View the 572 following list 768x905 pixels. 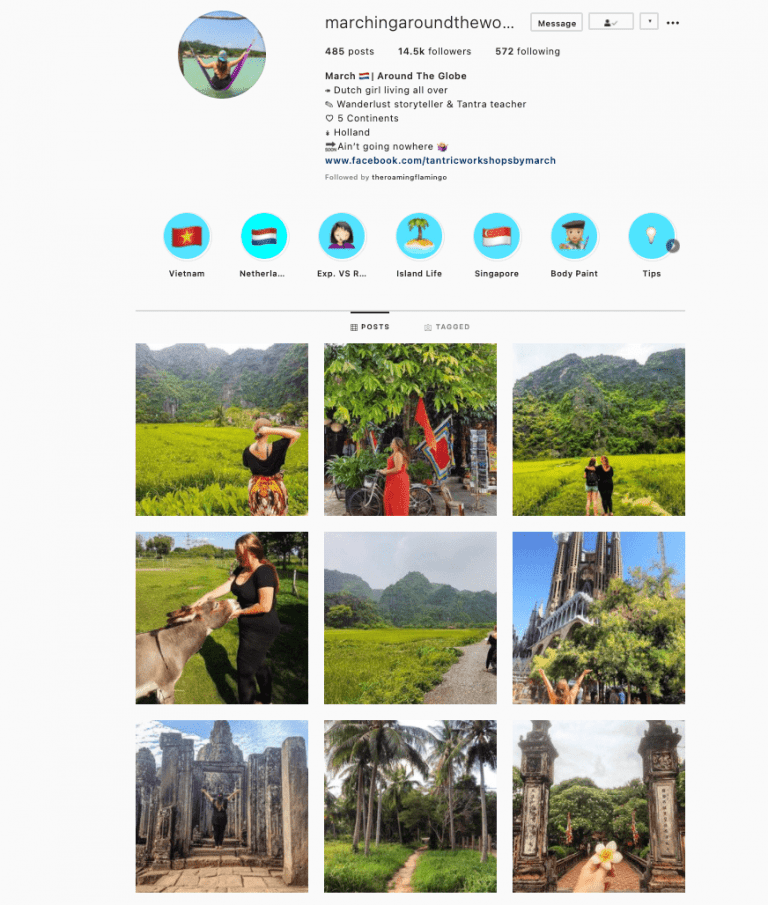[x=527, y=51]
